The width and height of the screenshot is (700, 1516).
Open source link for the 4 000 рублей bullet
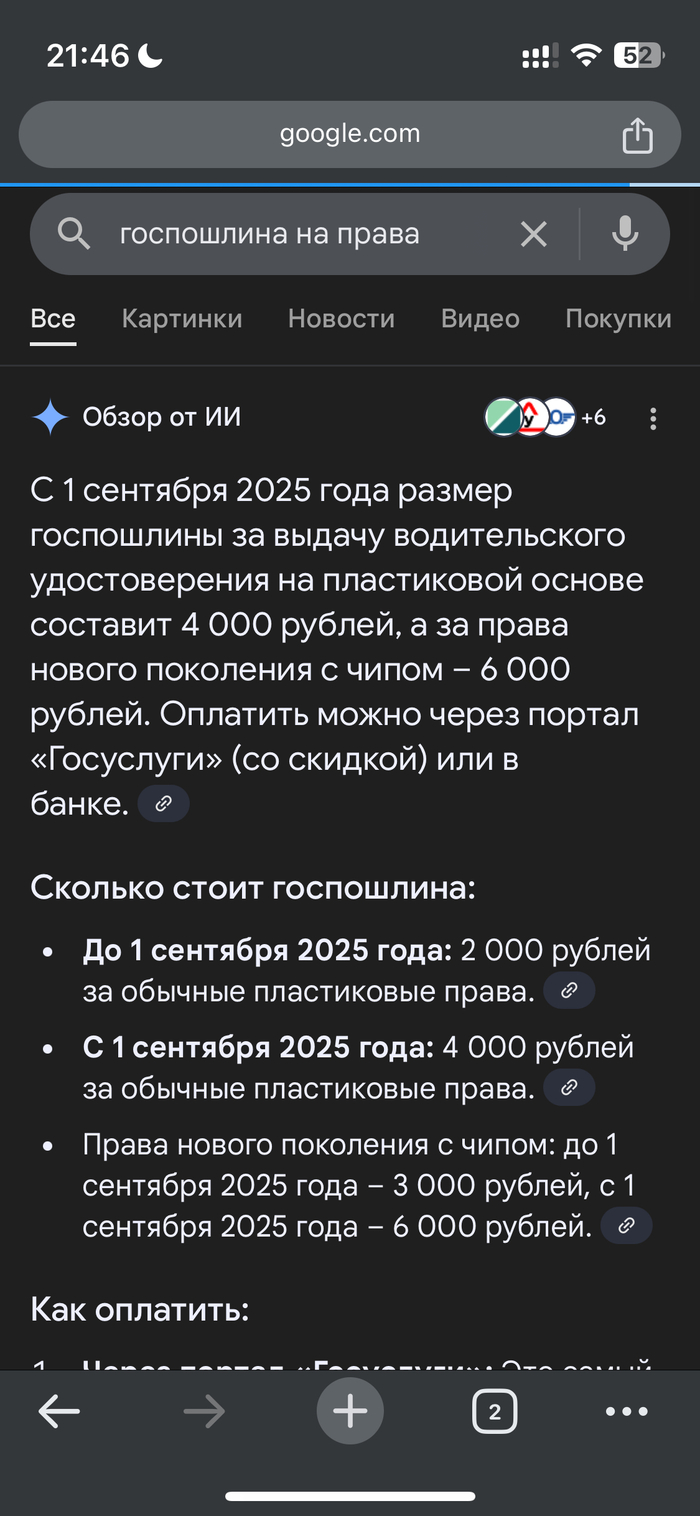pos(569,1088)
